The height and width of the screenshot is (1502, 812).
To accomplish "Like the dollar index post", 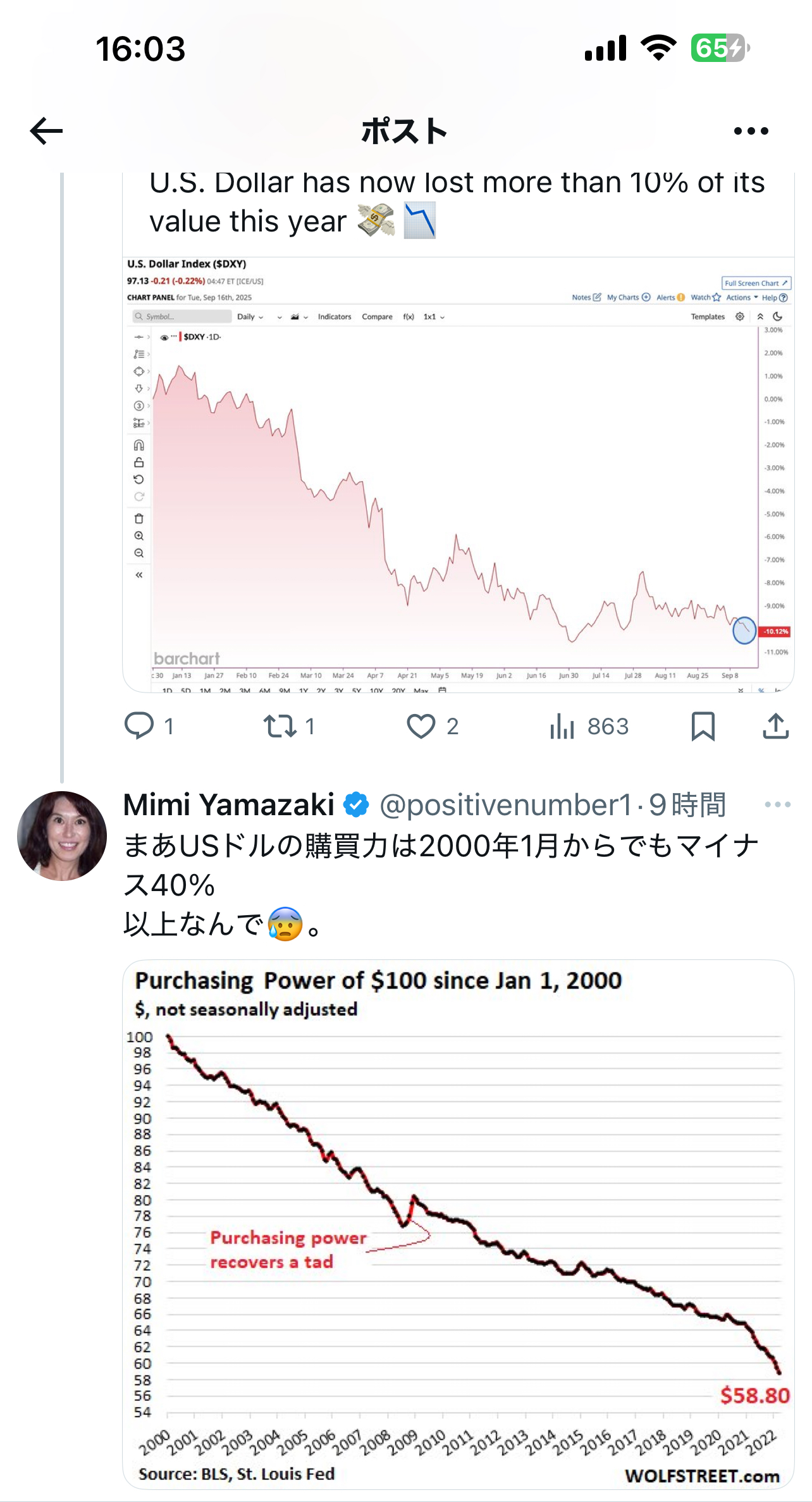I will (421, 725).
